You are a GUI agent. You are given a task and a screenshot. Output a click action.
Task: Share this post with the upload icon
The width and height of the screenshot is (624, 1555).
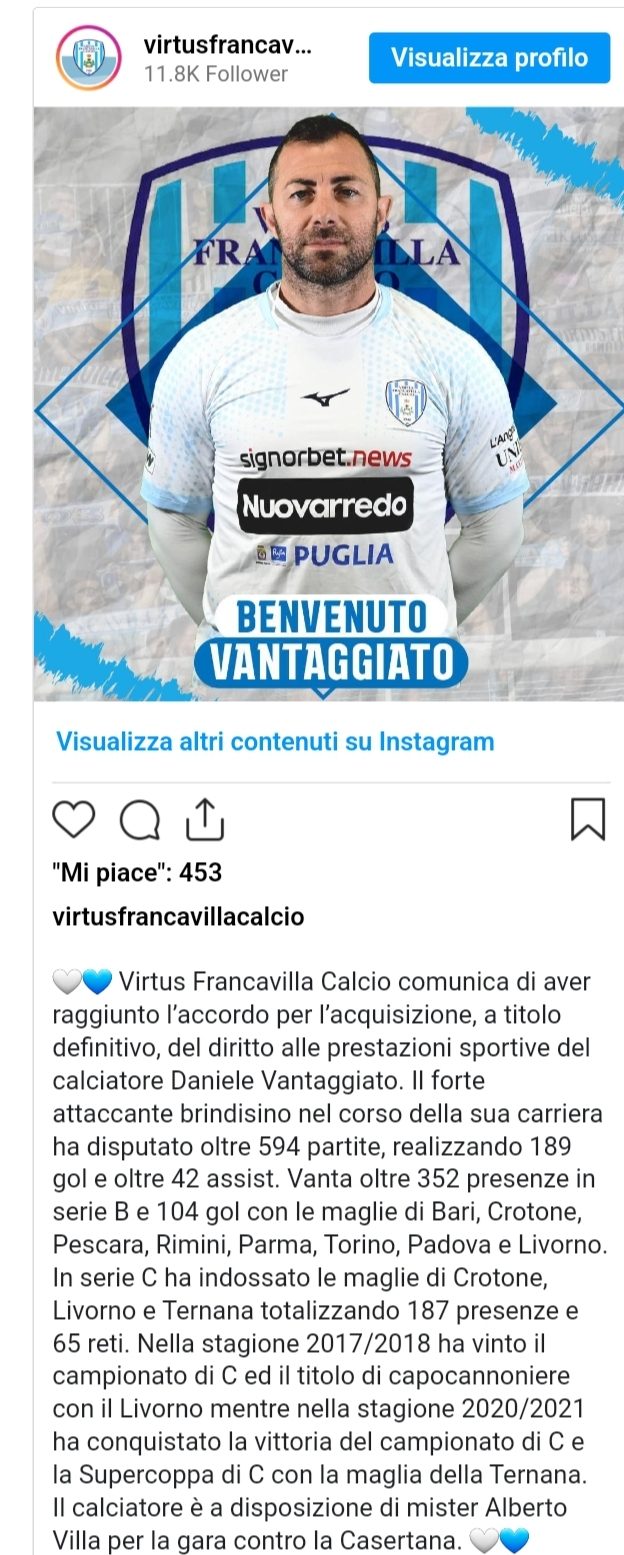205,819
